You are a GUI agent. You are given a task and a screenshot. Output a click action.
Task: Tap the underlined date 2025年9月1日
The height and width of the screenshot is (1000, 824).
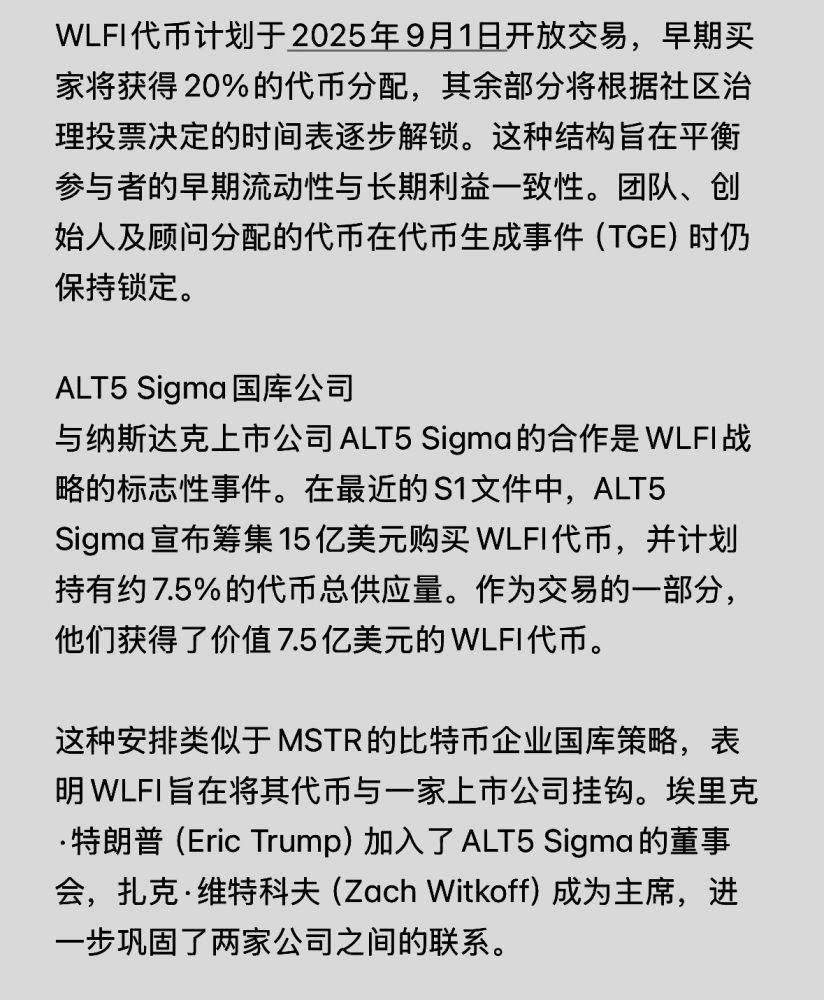pyautogui.click(x=394, y=36)
